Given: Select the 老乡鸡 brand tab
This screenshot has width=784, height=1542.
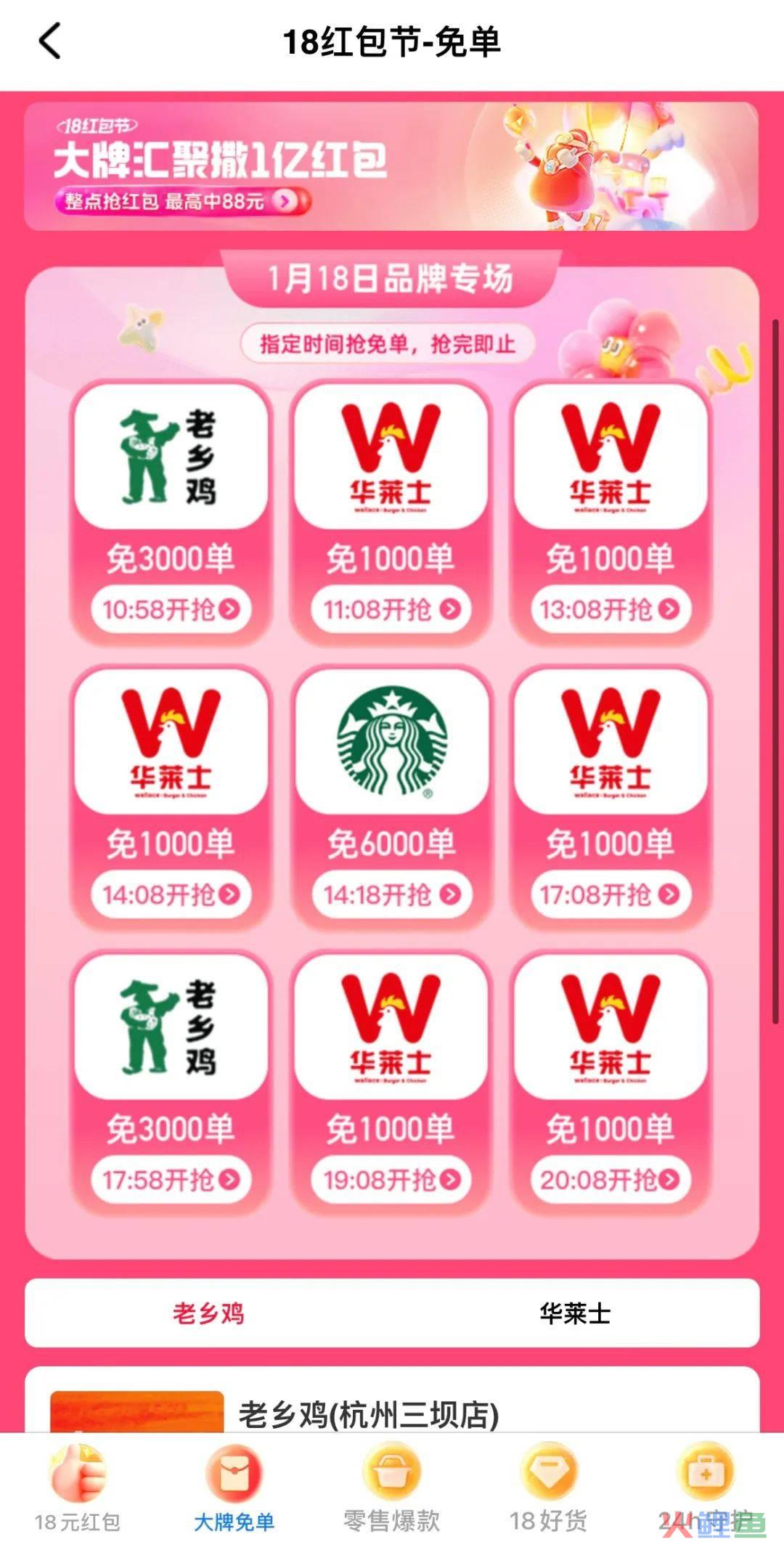Looking at the screenshot, I should (x=208, y=1313).
